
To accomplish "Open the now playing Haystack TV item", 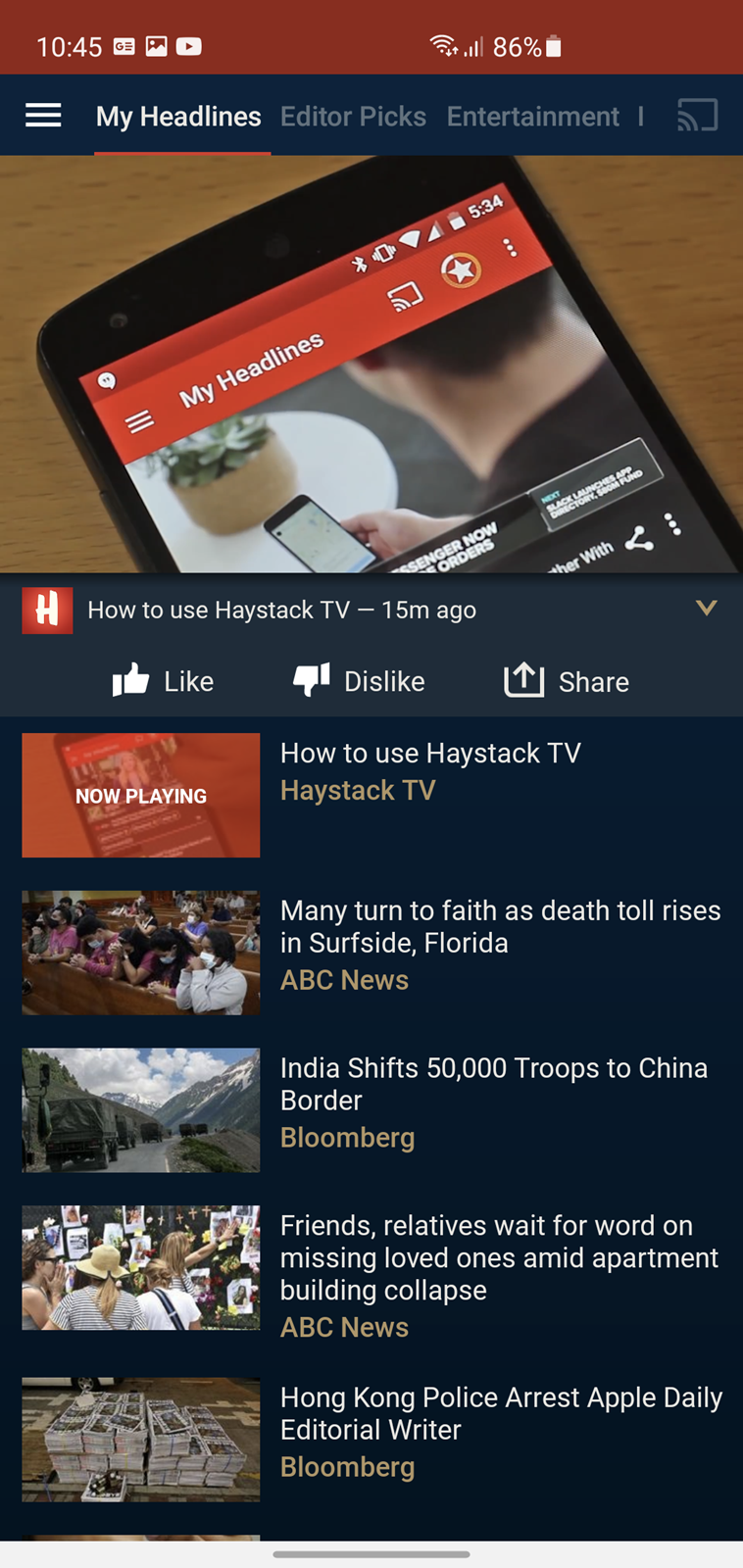I will click(371, 795).
